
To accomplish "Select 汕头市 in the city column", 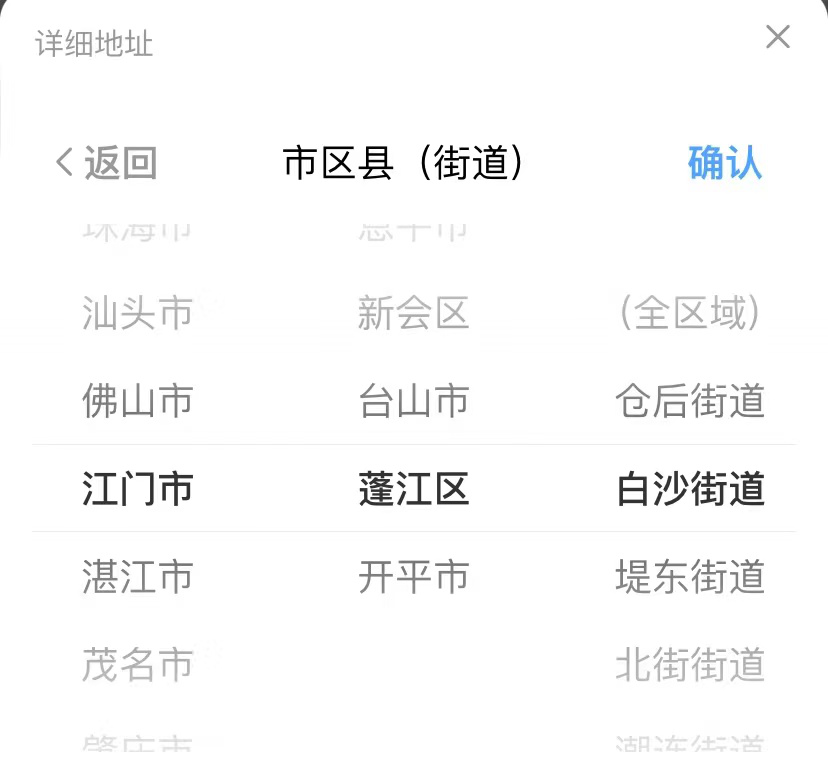I will pyautogui.click(x=137, y=314).
